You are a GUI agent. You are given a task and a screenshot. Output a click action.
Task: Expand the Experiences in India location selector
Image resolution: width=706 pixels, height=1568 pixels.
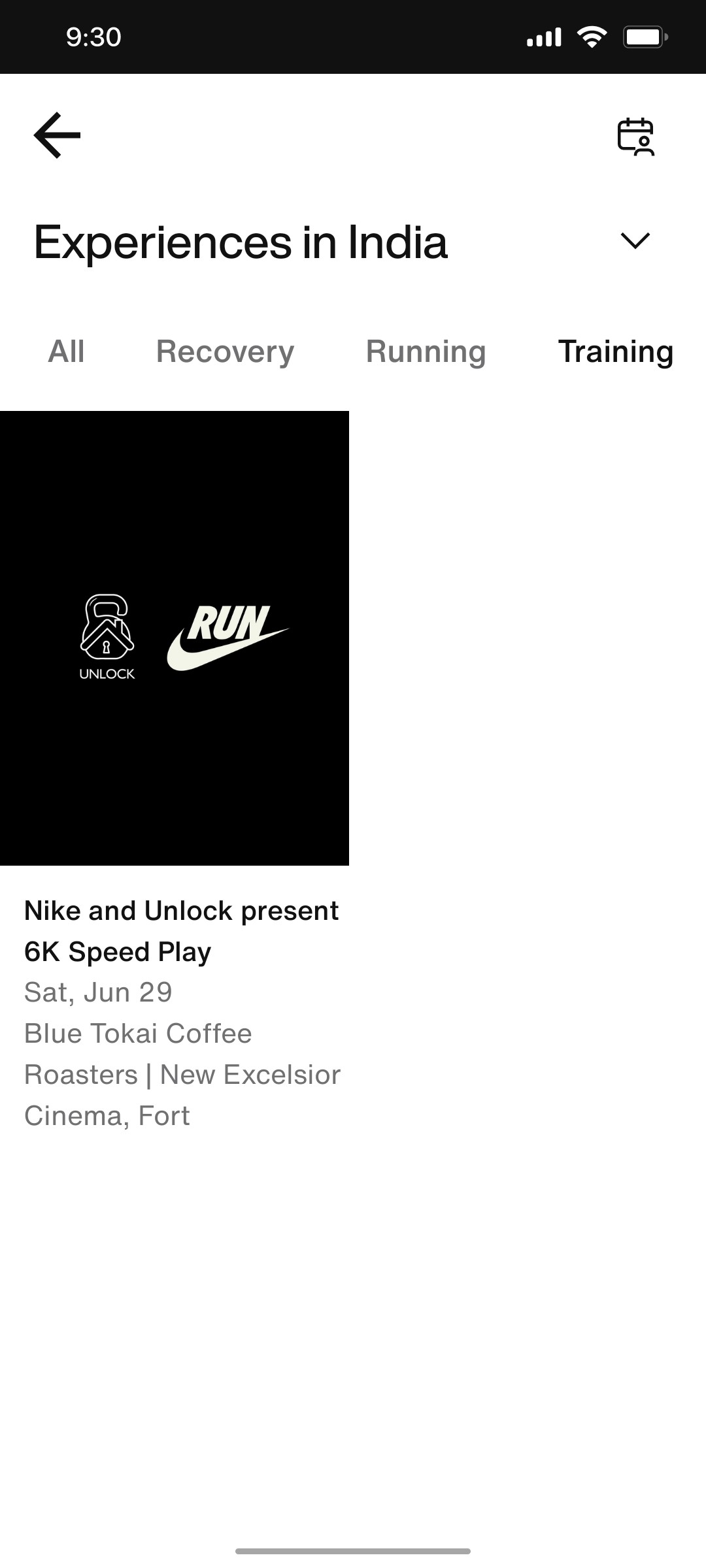(x=637, y=241)
